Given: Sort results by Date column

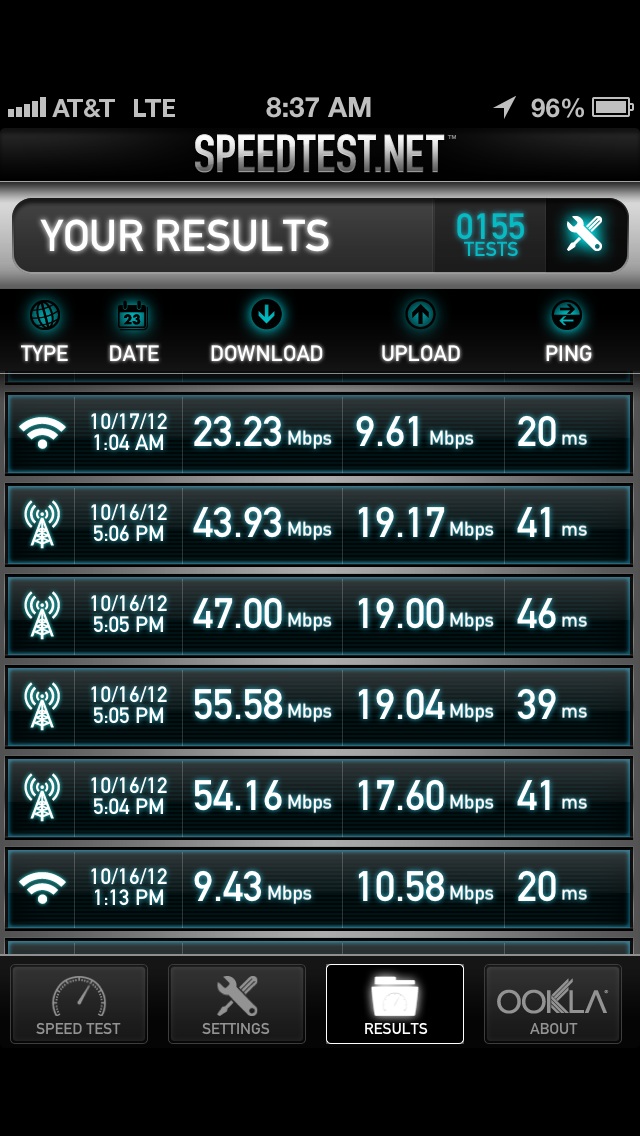Looking at the screenshot, I should pos(133,333).
